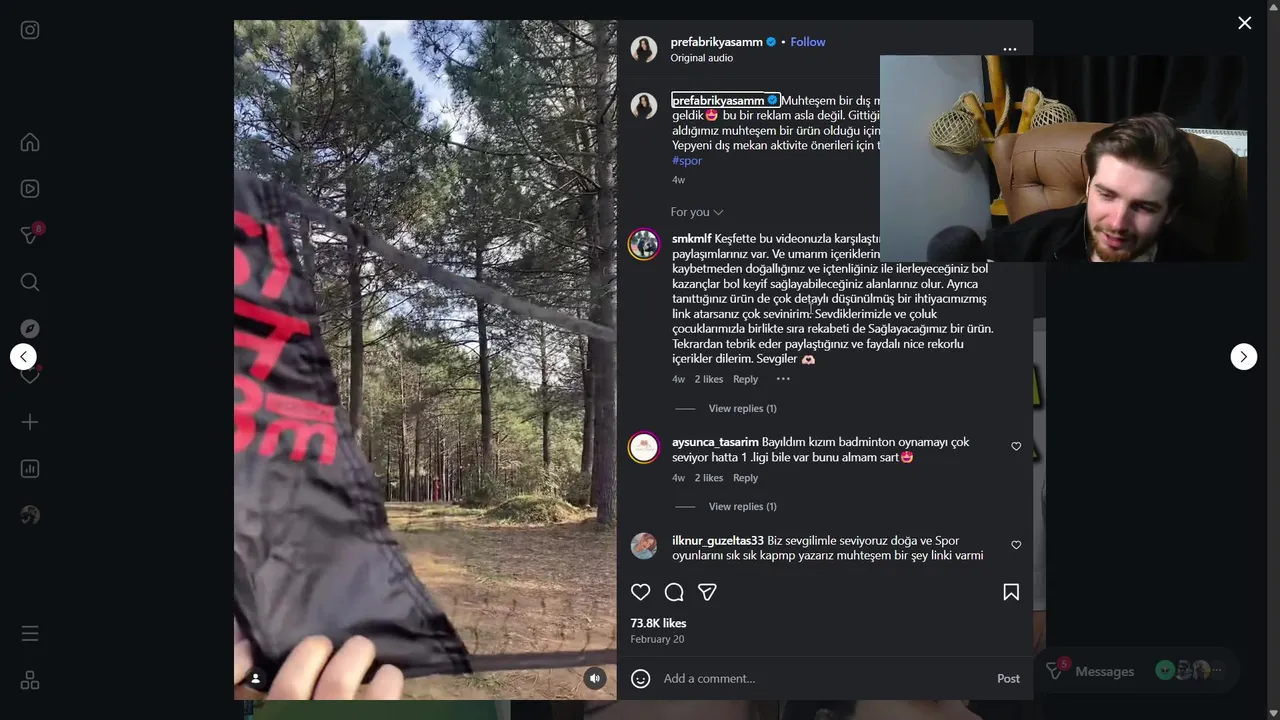Open the emoji picker for comments
This screenshot has height=720, width=1280.
pyautogui.click(x=641, y=679)
